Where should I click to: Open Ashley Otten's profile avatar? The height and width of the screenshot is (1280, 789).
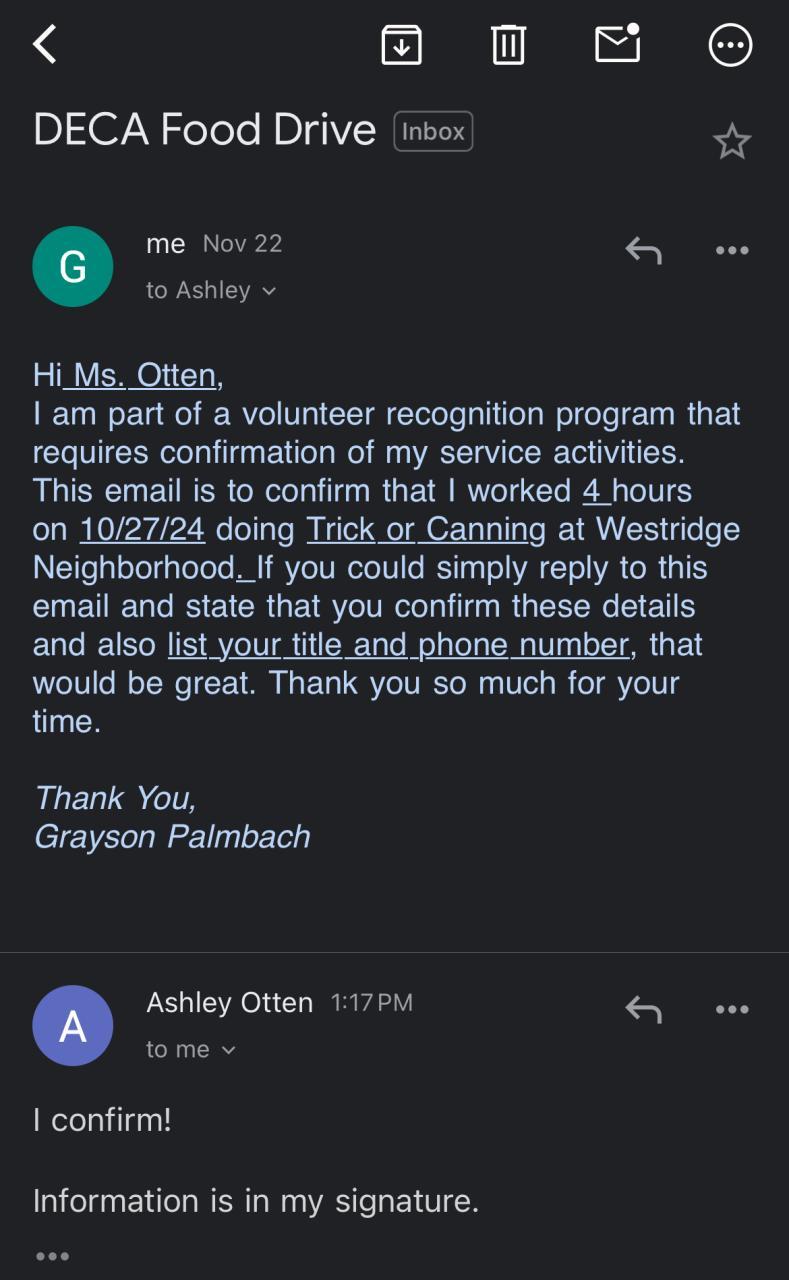(73, 1025)
